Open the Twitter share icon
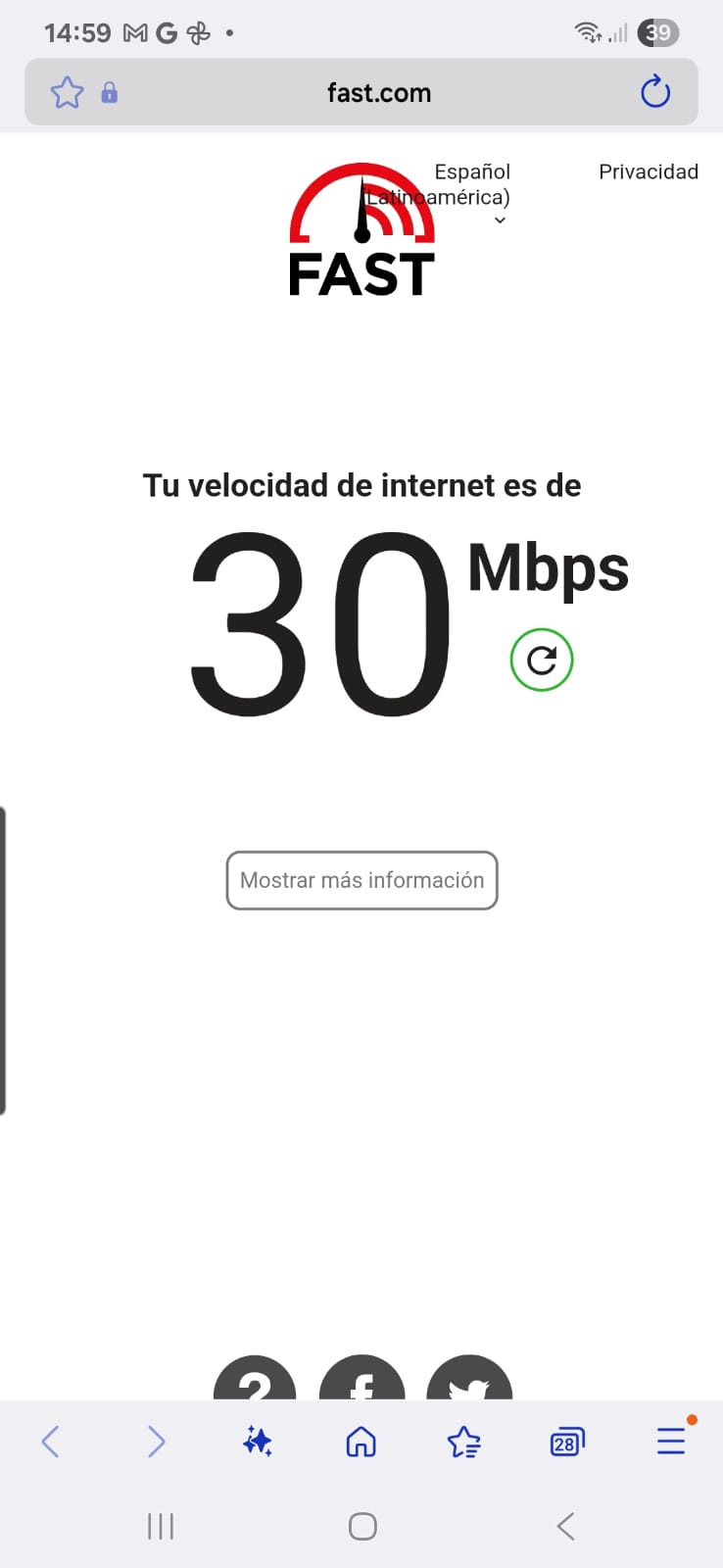 [469, 1382]
